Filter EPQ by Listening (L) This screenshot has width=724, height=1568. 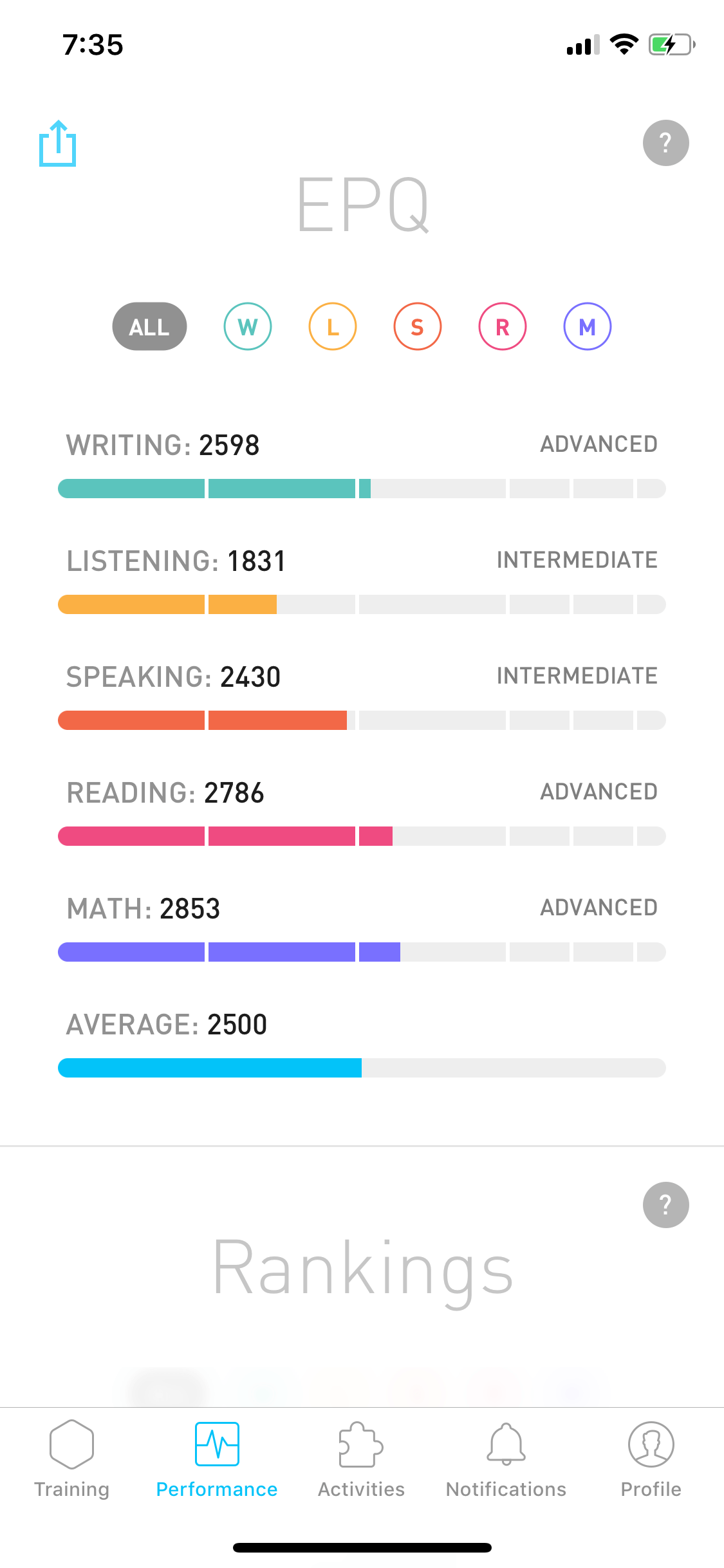[333, 326]
